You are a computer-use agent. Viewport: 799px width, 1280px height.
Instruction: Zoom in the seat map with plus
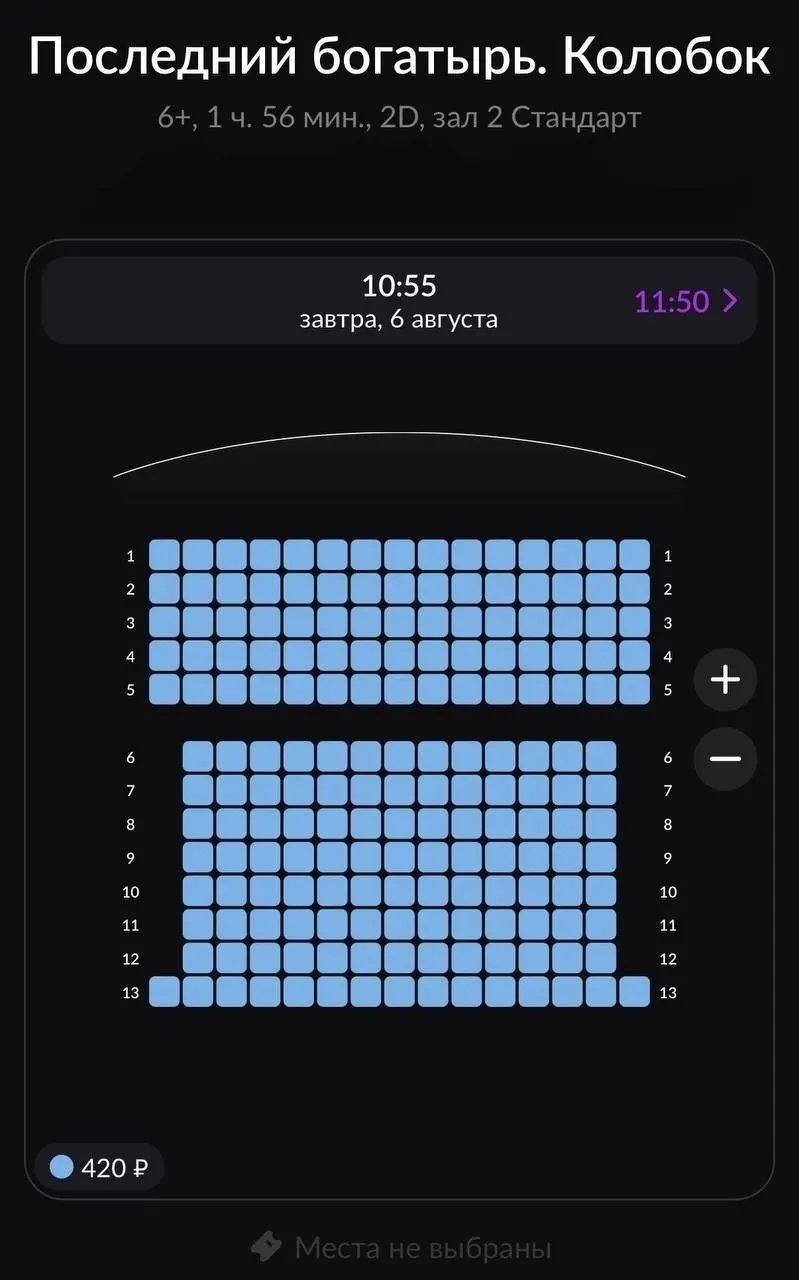pyautogui.click(x=725, y=680)
